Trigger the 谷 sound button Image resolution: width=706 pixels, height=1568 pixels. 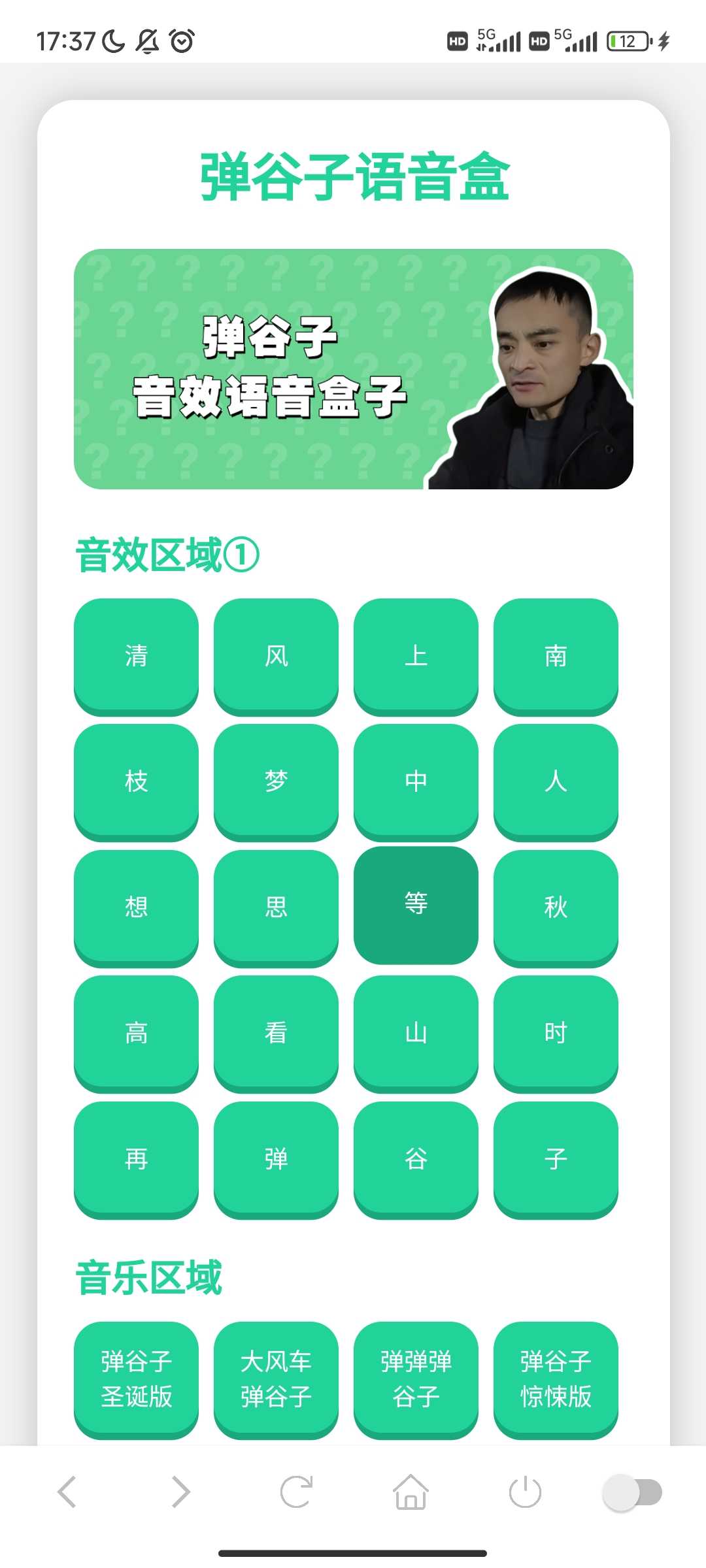pyautogui.click(x=416, y=1158)
